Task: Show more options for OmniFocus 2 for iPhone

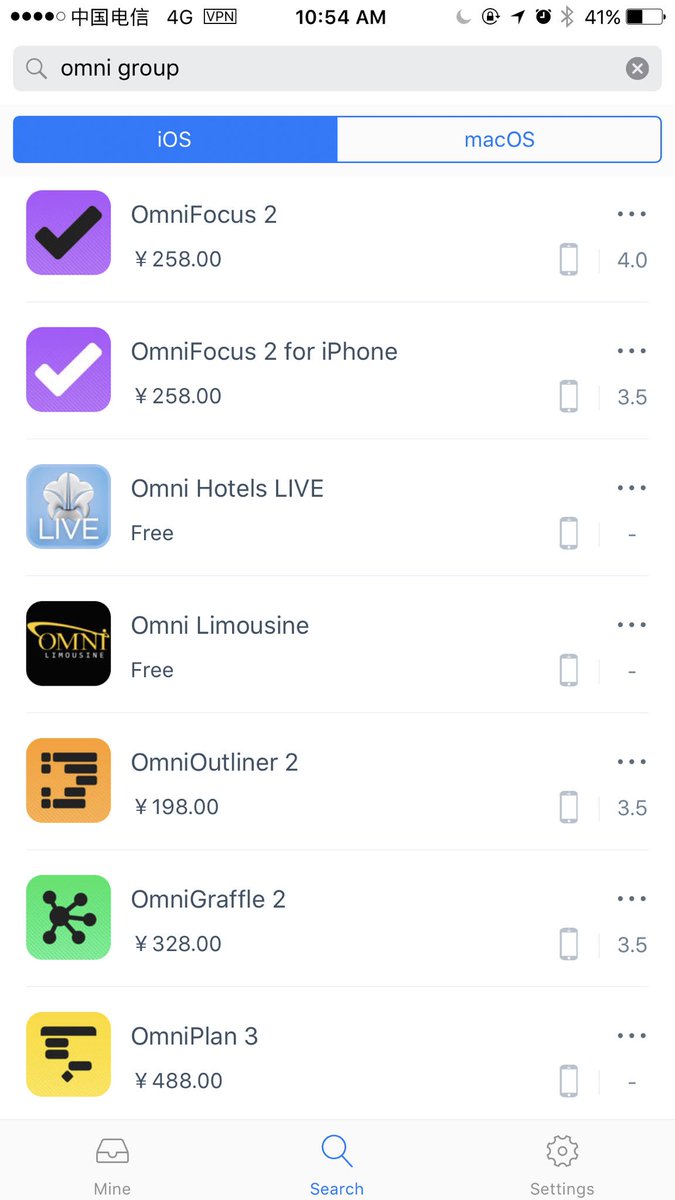Action: tap(632, 351)
